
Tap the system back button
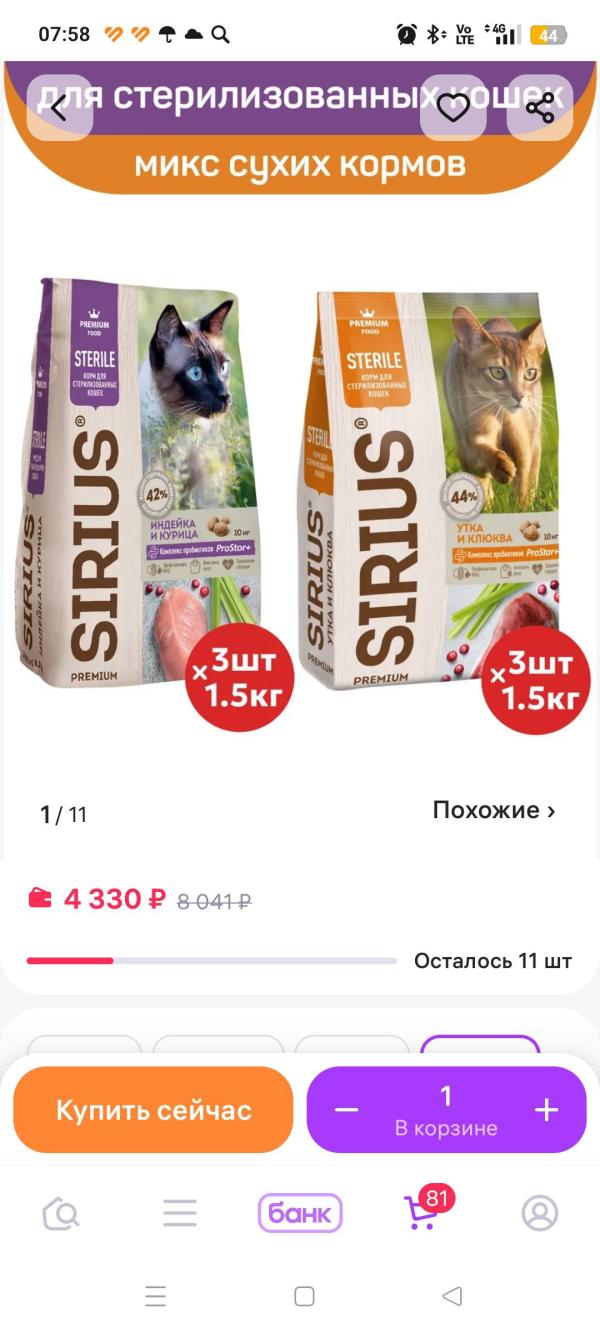click(452, 1297)
